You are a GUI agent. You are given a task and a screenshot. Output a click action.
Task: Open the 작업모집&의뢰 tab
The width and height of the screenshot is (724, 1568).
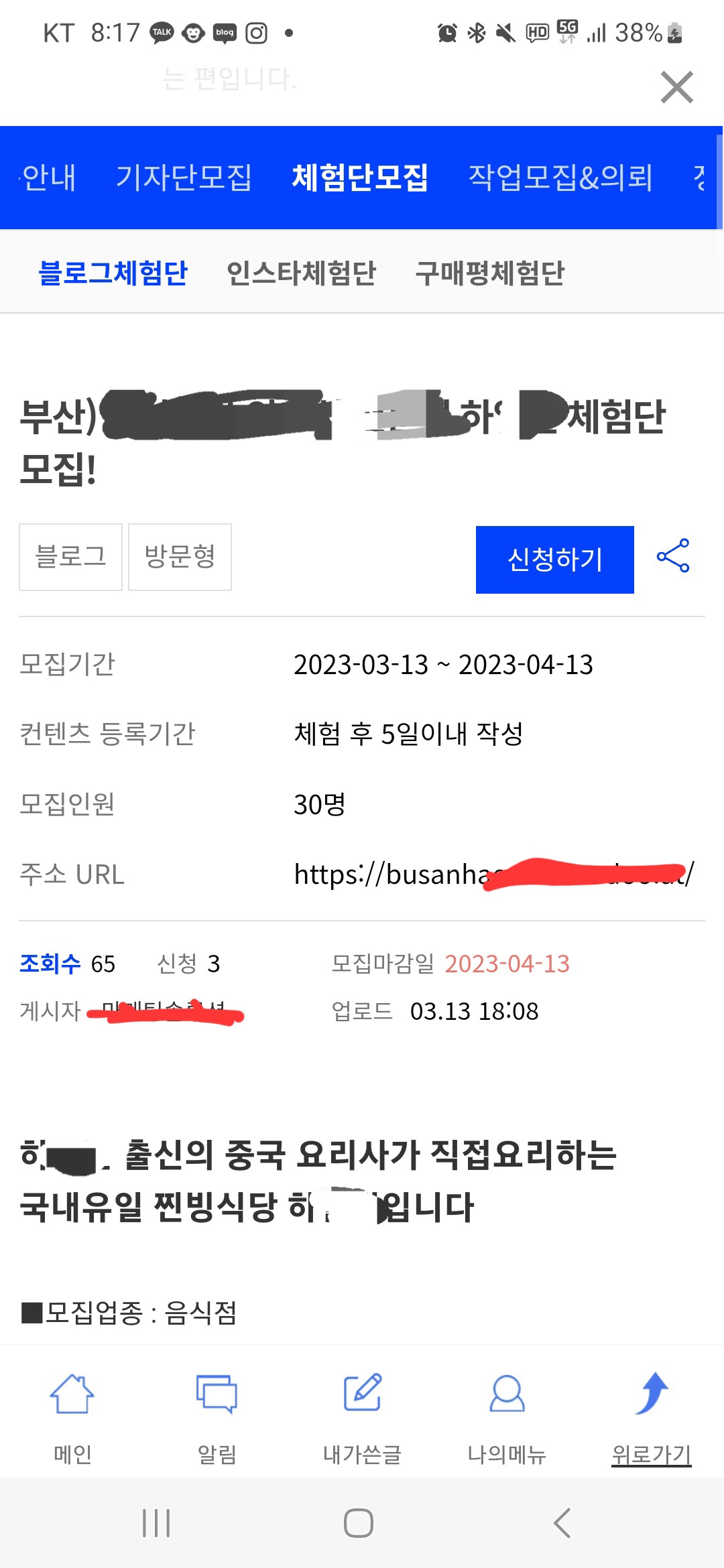coord(560,178)
